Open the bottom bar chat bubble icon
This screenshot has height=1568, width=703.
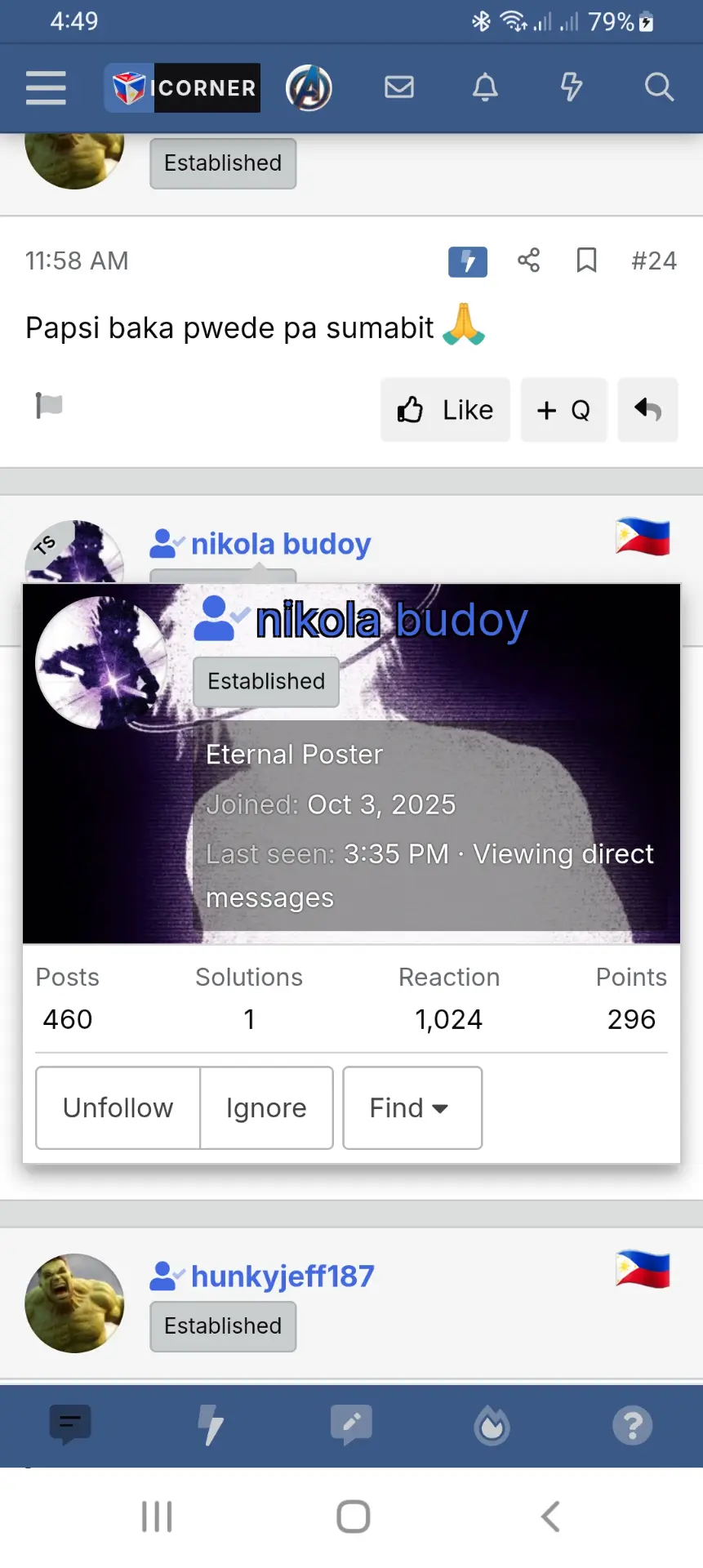70,1425
